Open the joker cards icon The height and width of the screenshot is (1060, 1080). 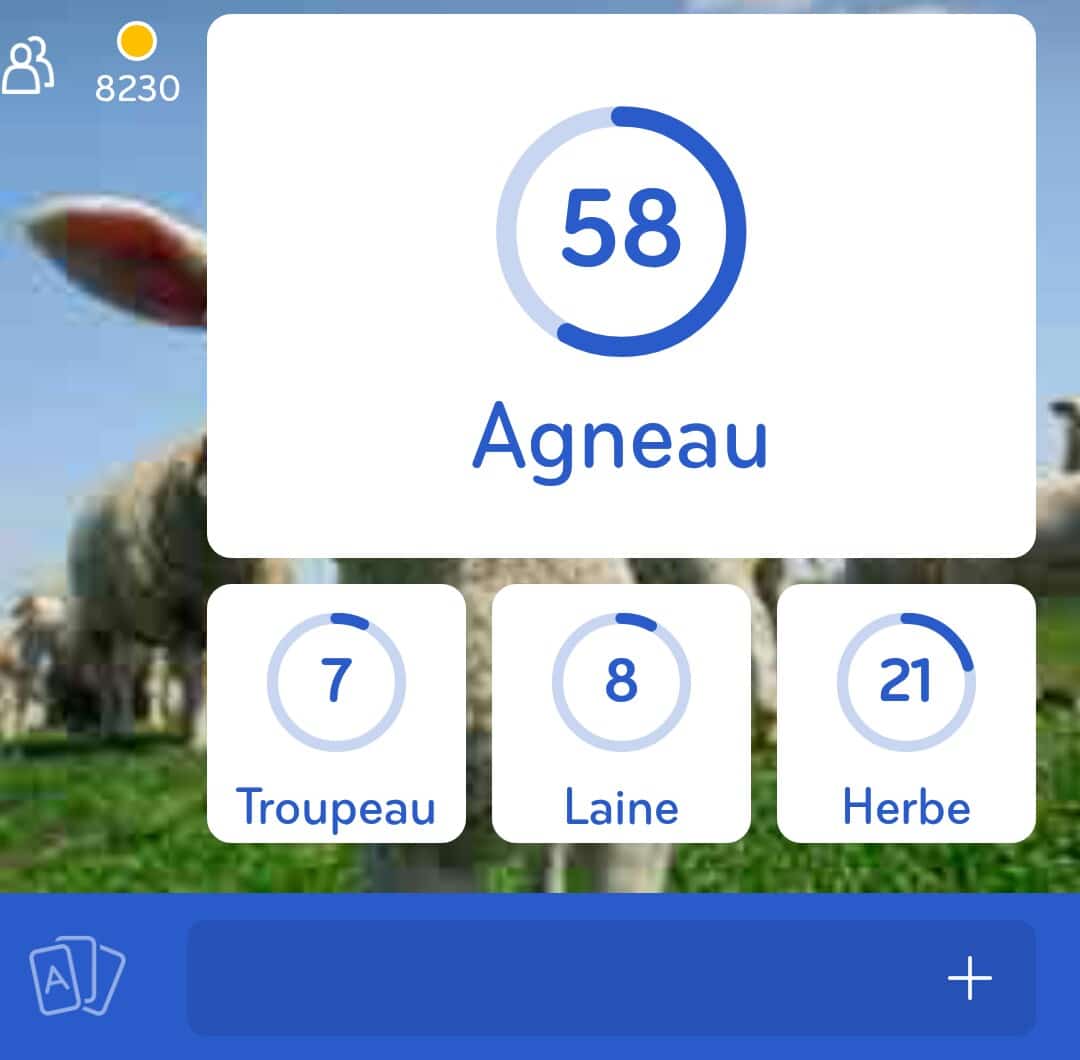click(77, 976)
